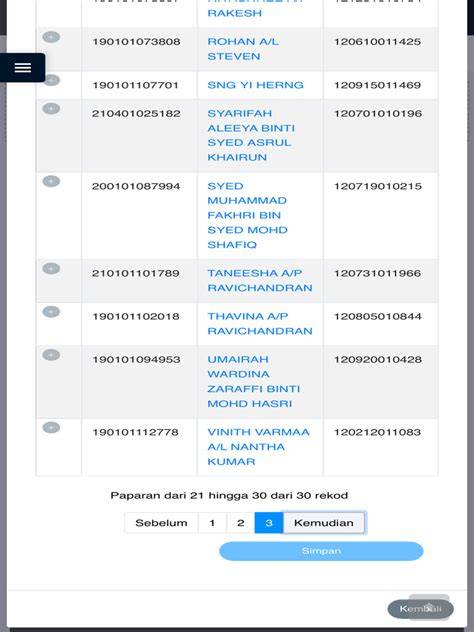Open ROHAN A/L STEVEN student link
Screen dimensions: 474x632
(243, 49)
